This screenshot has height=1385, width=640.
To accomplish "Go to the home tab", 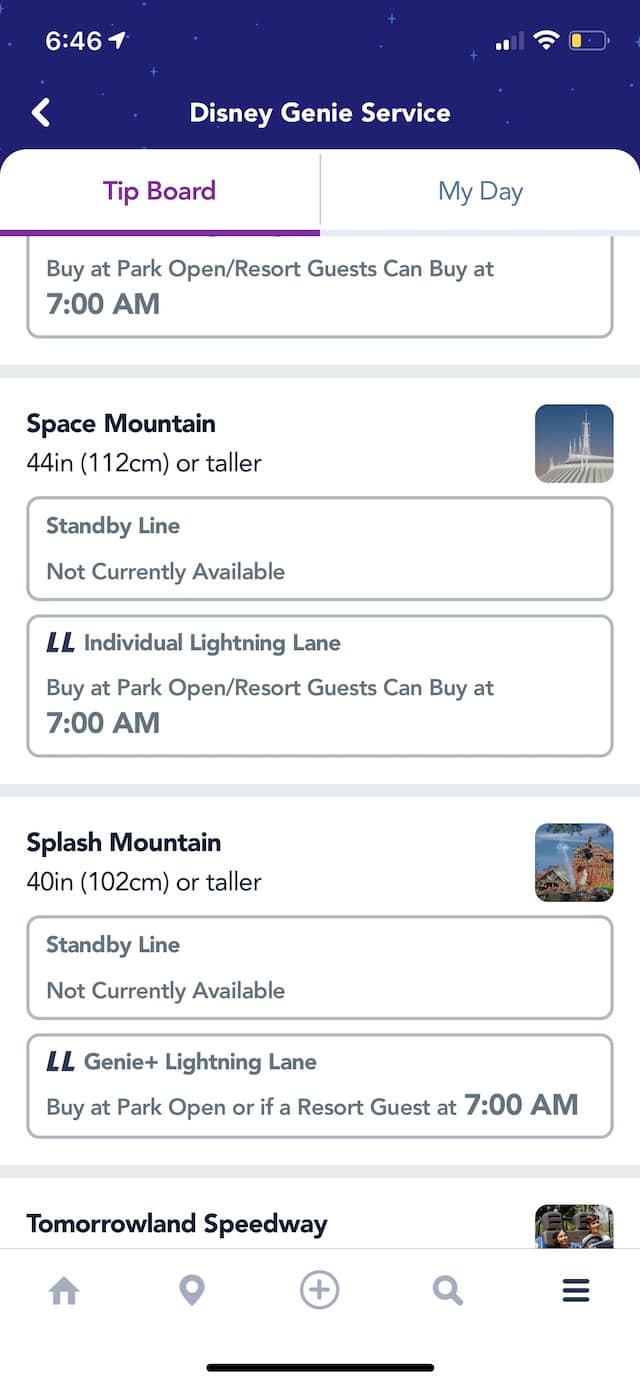I will 64,1291.
